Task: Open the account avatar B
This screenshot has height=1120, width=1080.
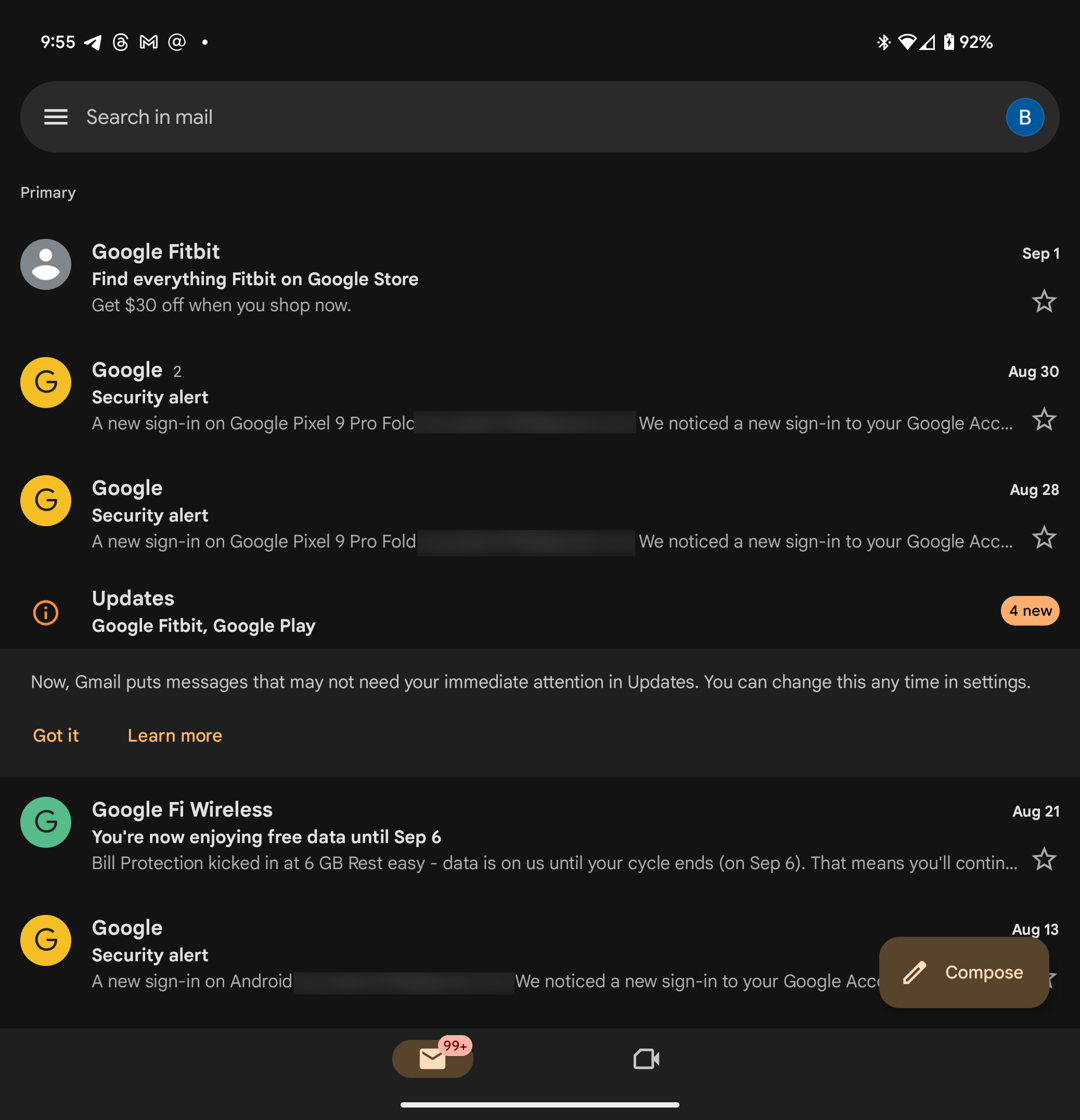Action: tap(1025, 117)
